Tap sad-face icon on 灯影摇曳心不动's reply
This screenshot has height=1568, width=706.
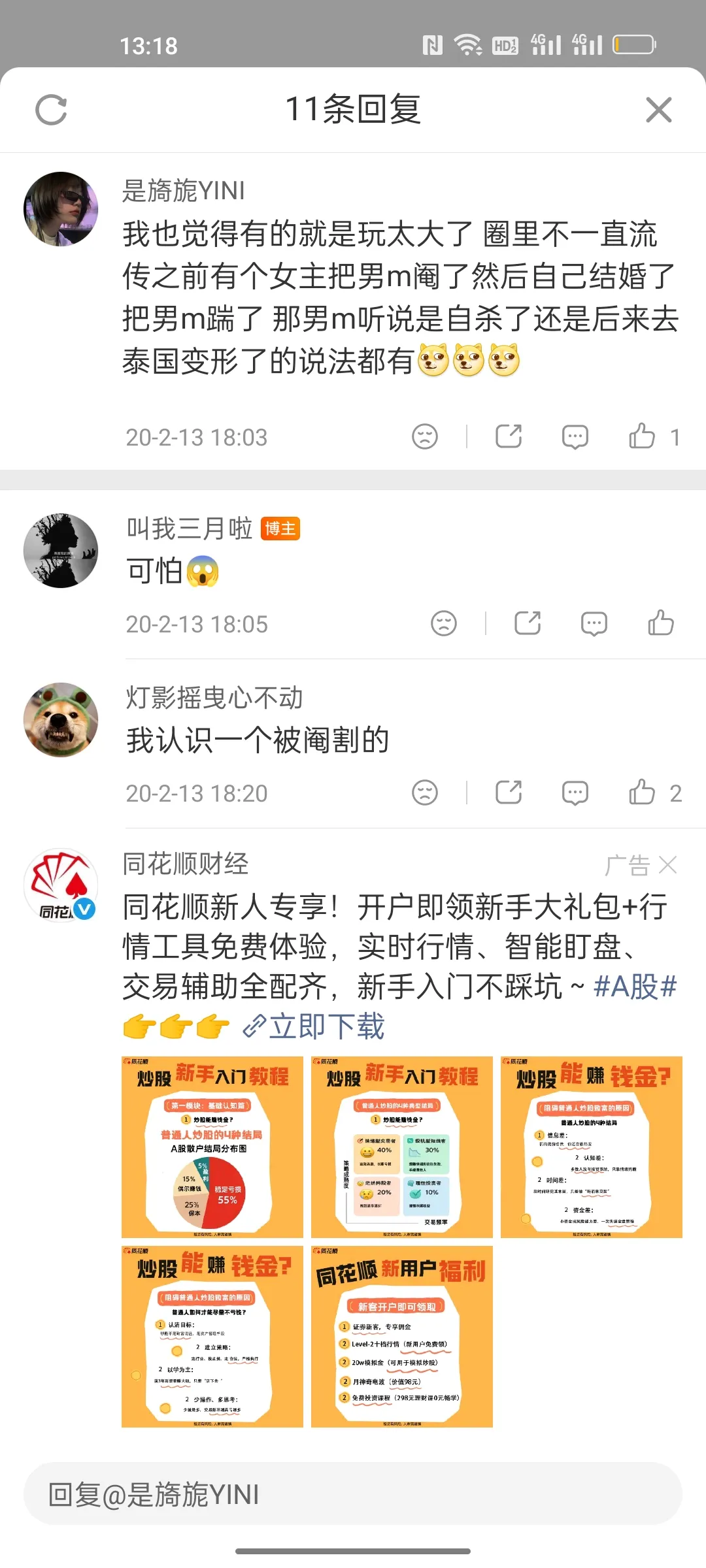click(425, 792)
